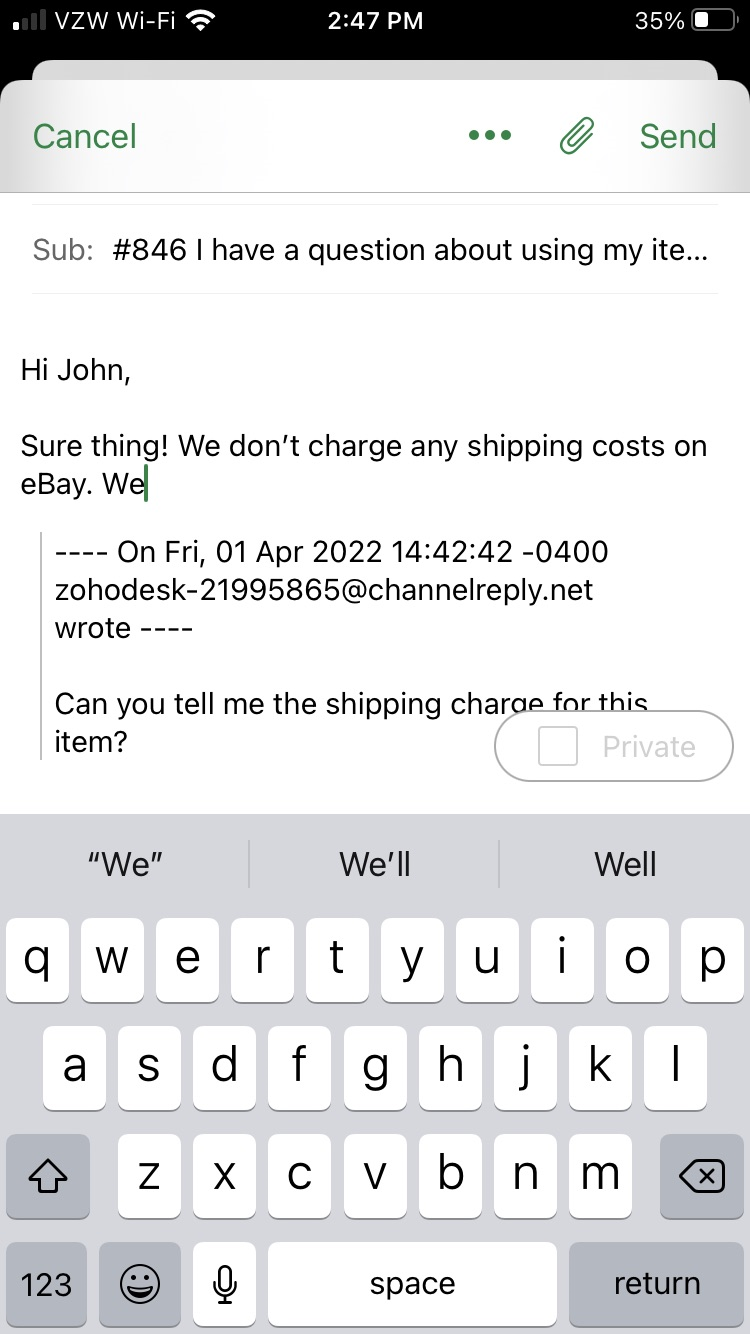Image resolution: width=750 pixels, height=1334 pixels.
Task: Send the reply to John
Action: coord(677,136)
